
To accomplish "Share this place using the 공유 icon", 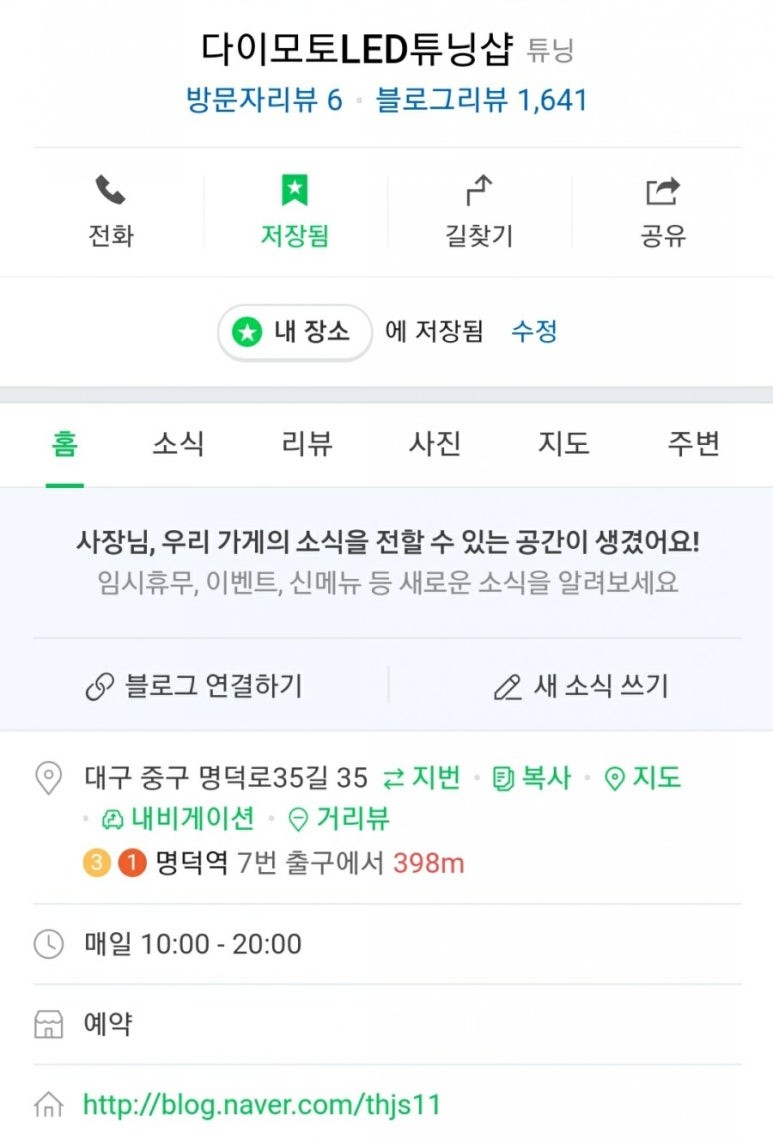I will pos(663,190).
